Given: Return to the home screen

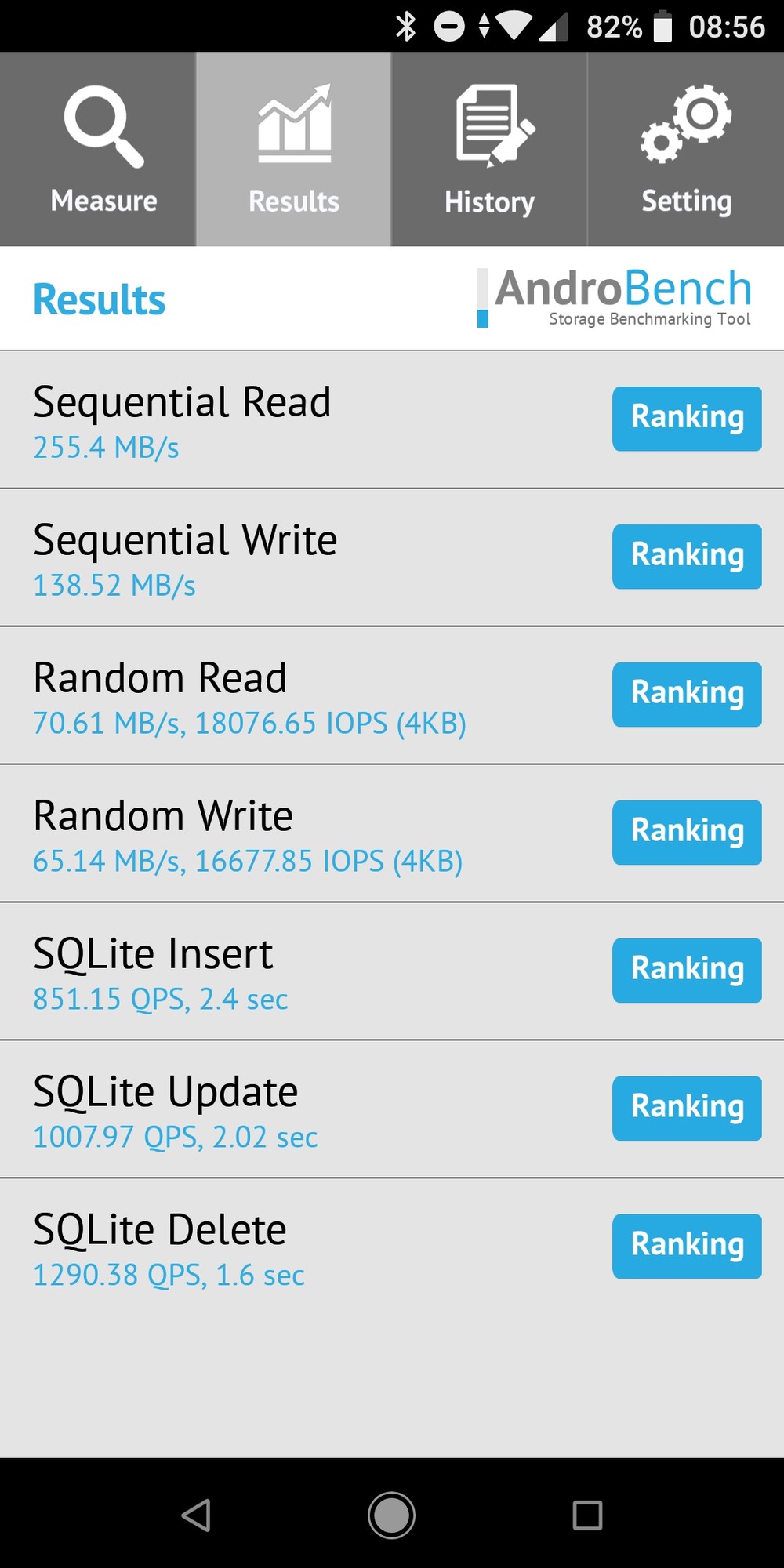Looking at the screenshot, I should click(391, 1515).
